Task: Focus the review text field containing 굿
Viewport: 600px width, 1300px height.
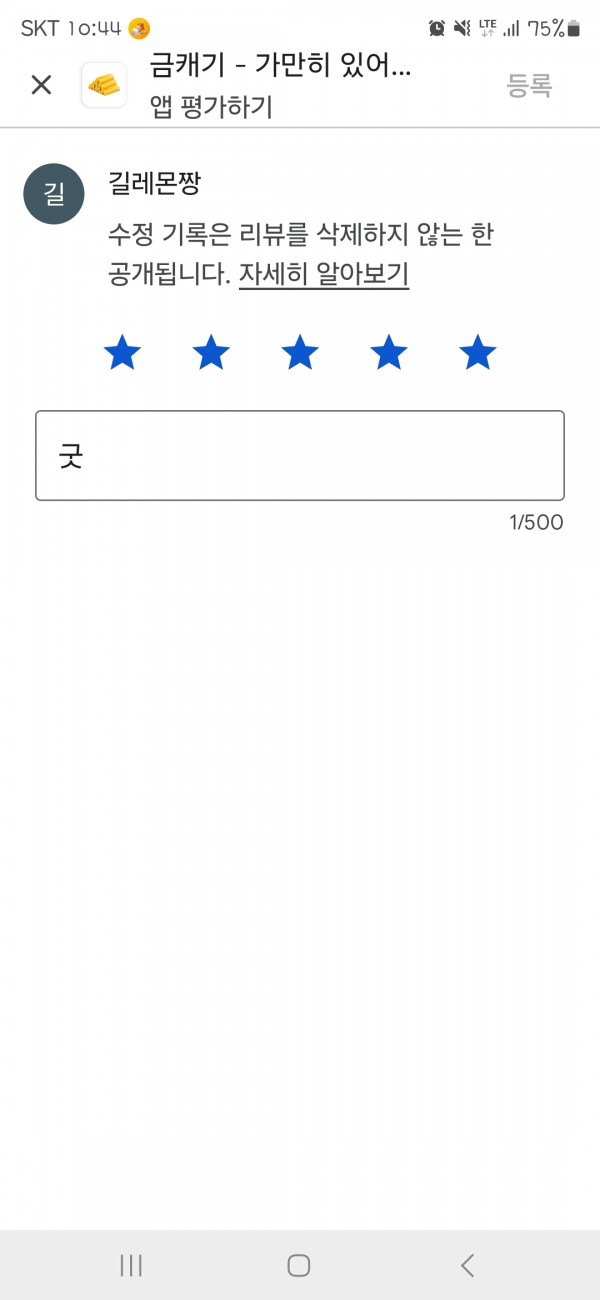Action: 300,455
